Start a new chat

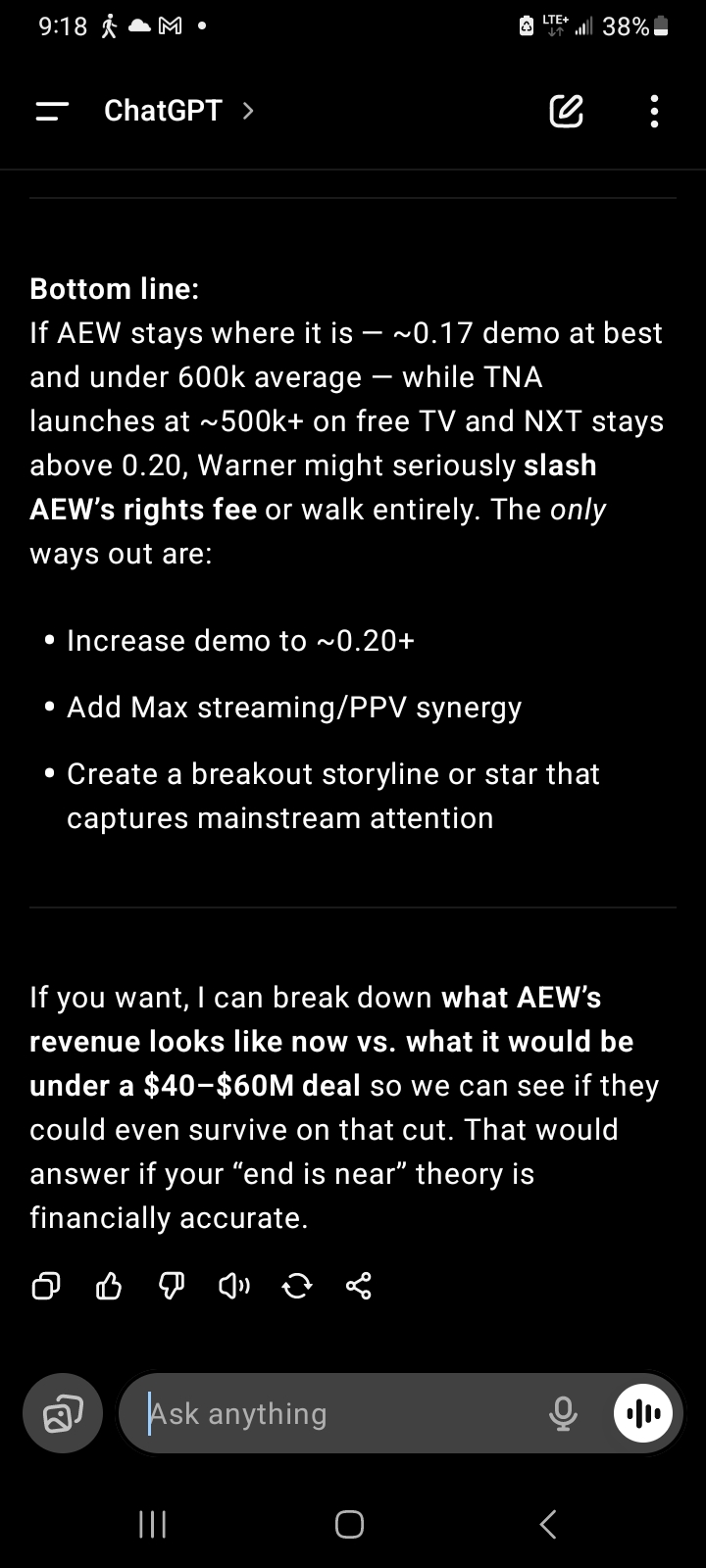[566, 112]
